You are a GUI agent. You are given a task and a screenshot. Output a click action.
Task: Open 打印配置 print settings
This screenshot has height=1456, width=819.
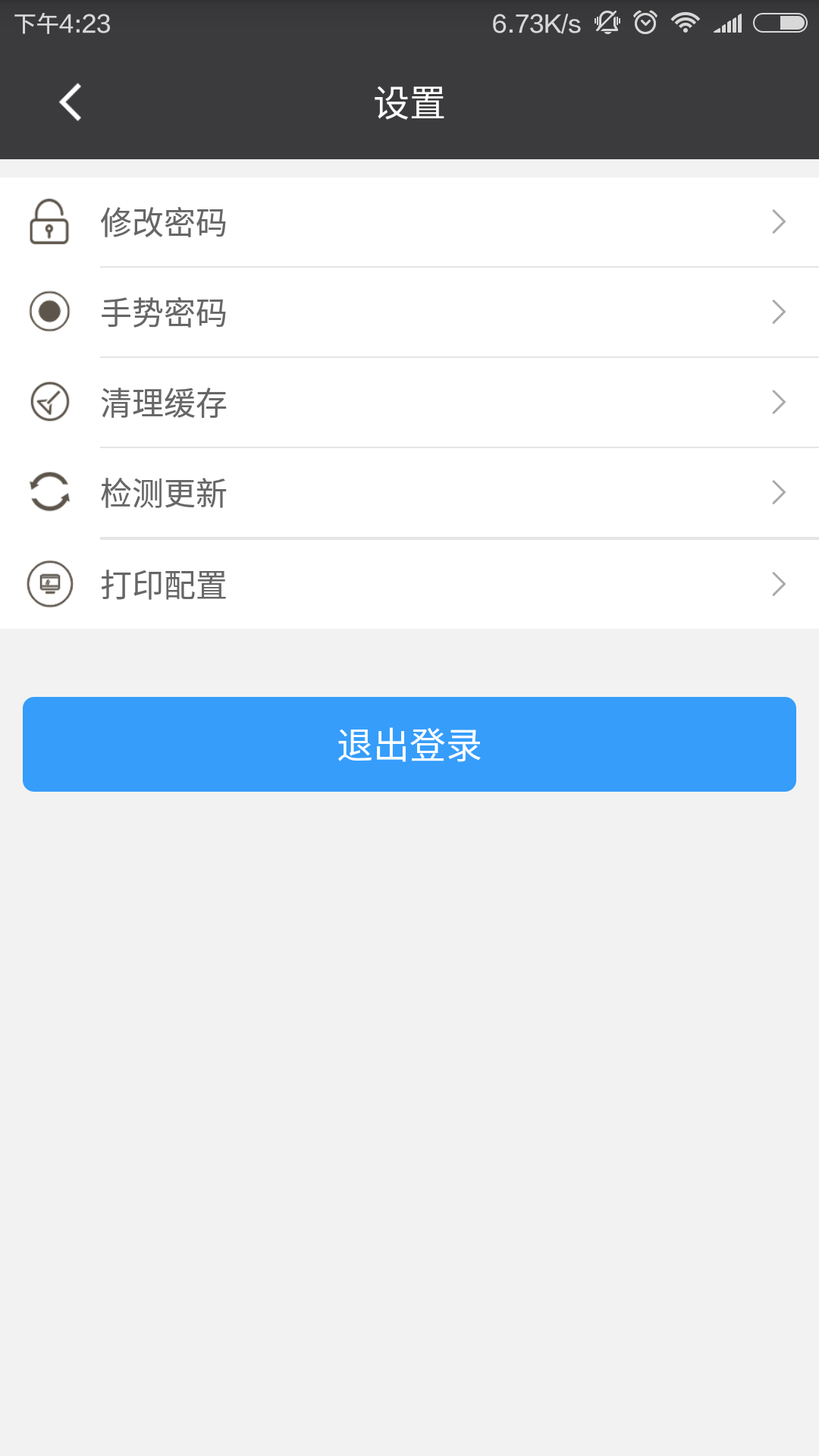[409, 585]
